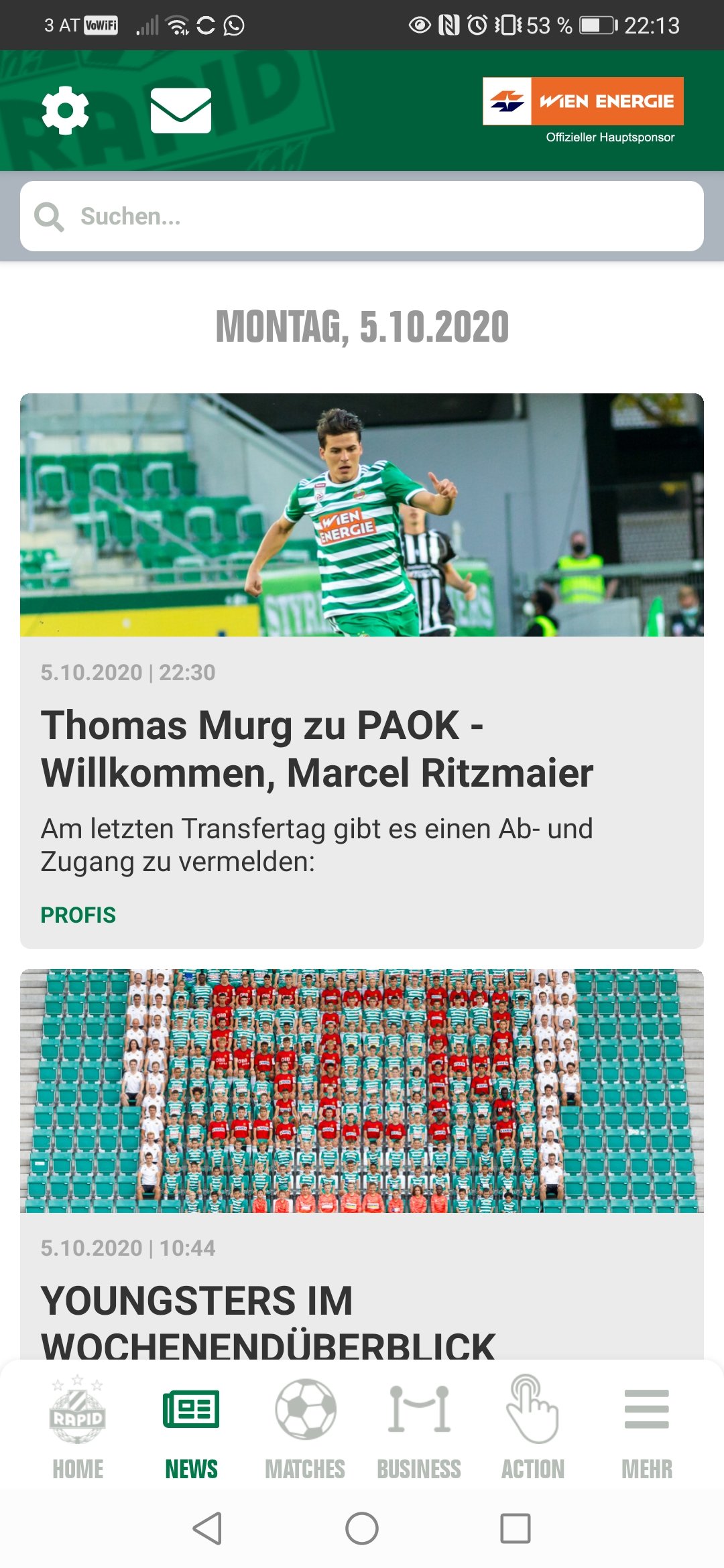
Task: Tap the system home button
Action: 362,1528
